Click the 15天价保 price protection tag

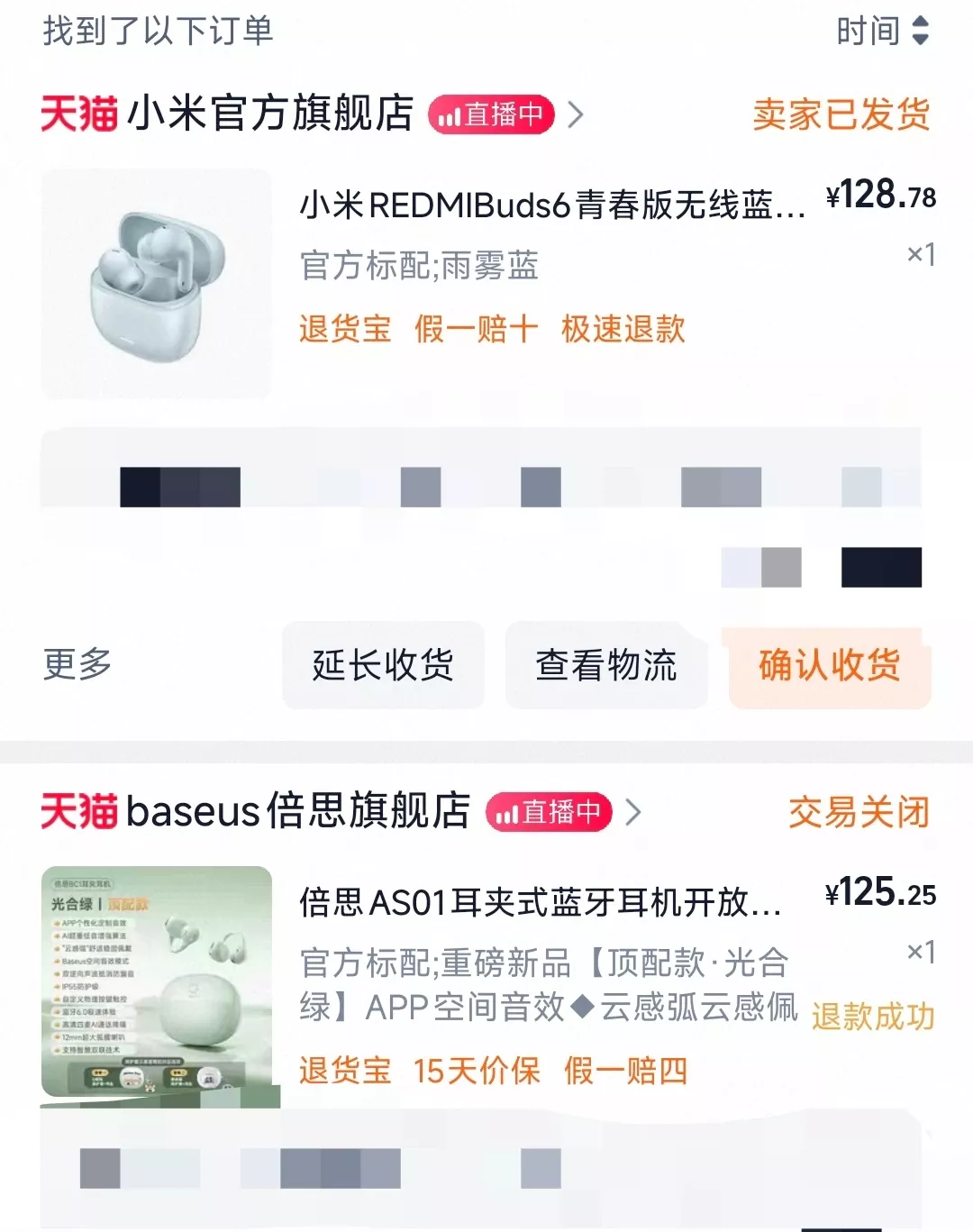coord(476,1072)
